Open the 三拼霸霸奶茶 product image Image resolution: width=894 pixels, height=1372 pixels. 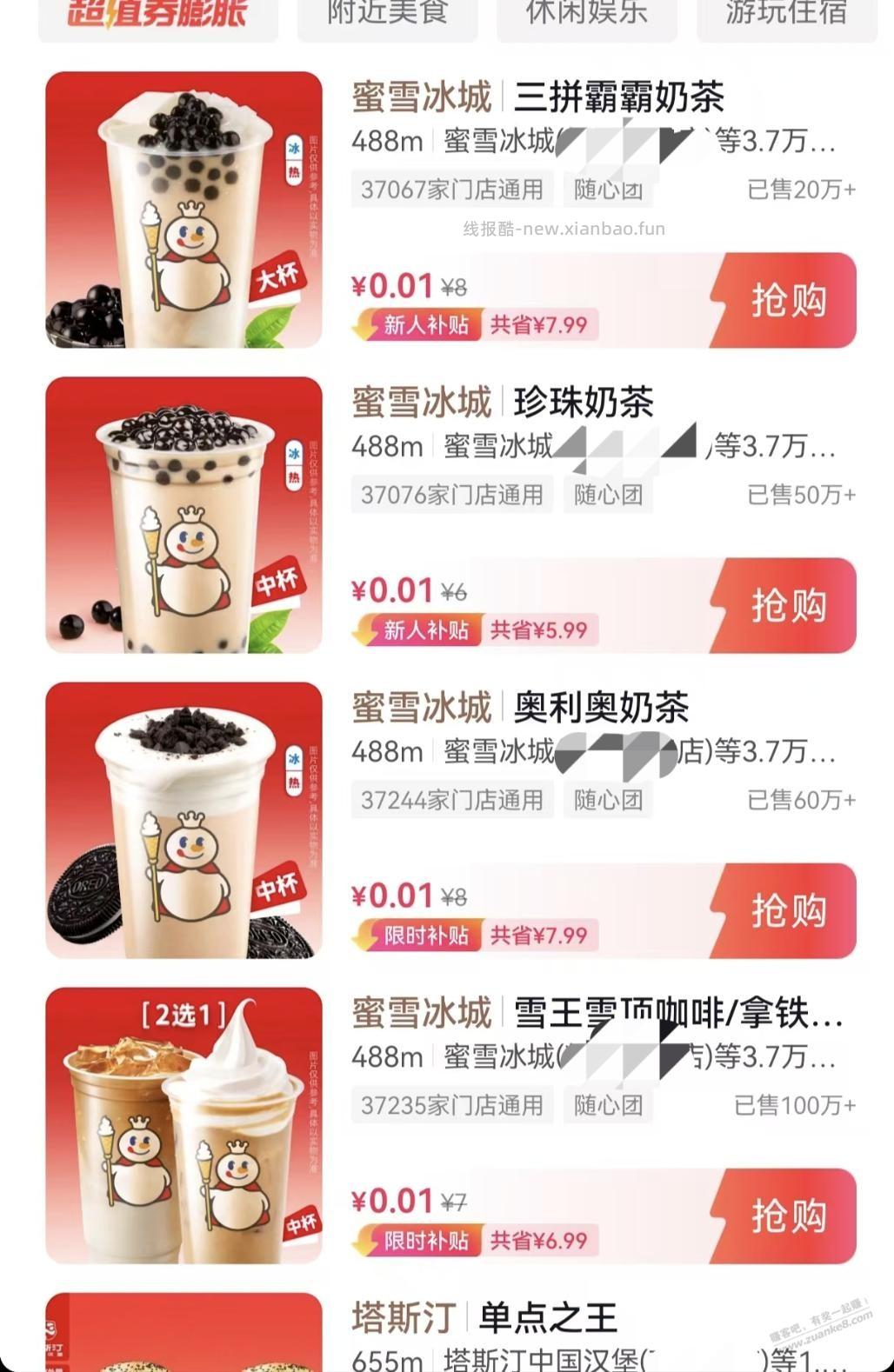tap(183, 209)
